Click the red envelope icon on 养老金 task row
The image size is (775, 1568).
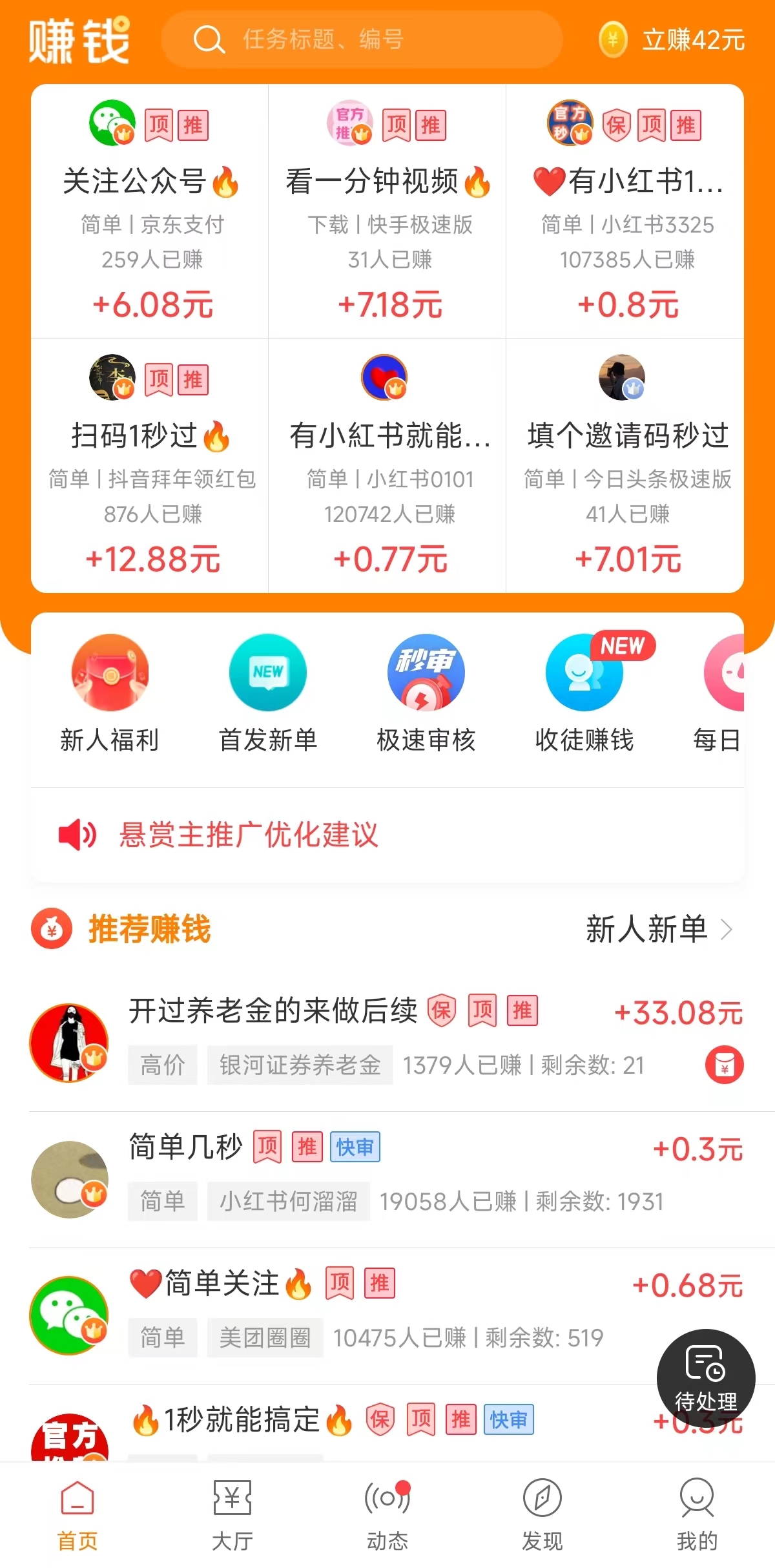pyautogui.click(x=724, y=1064)
